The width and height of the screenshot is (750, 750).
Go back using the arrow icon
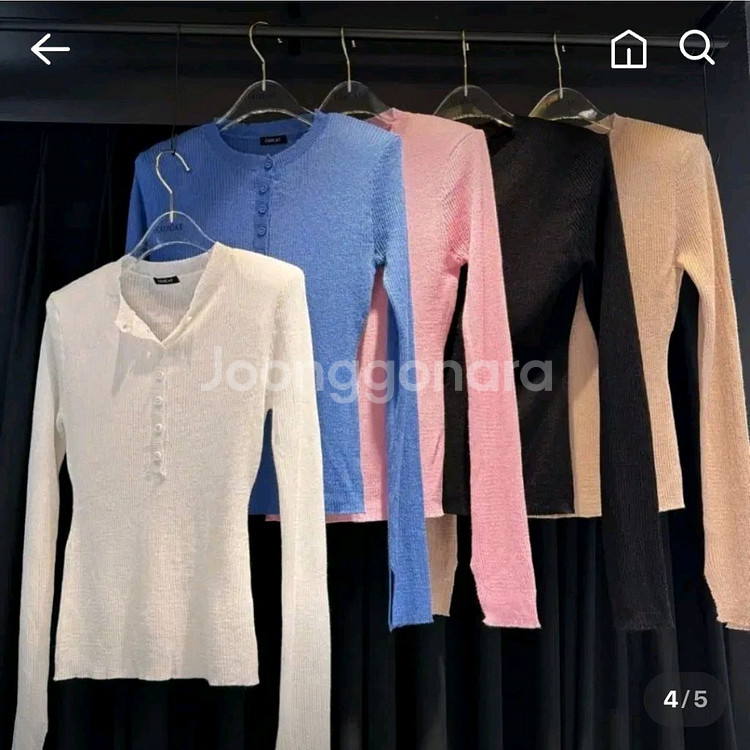pos(50,49)
